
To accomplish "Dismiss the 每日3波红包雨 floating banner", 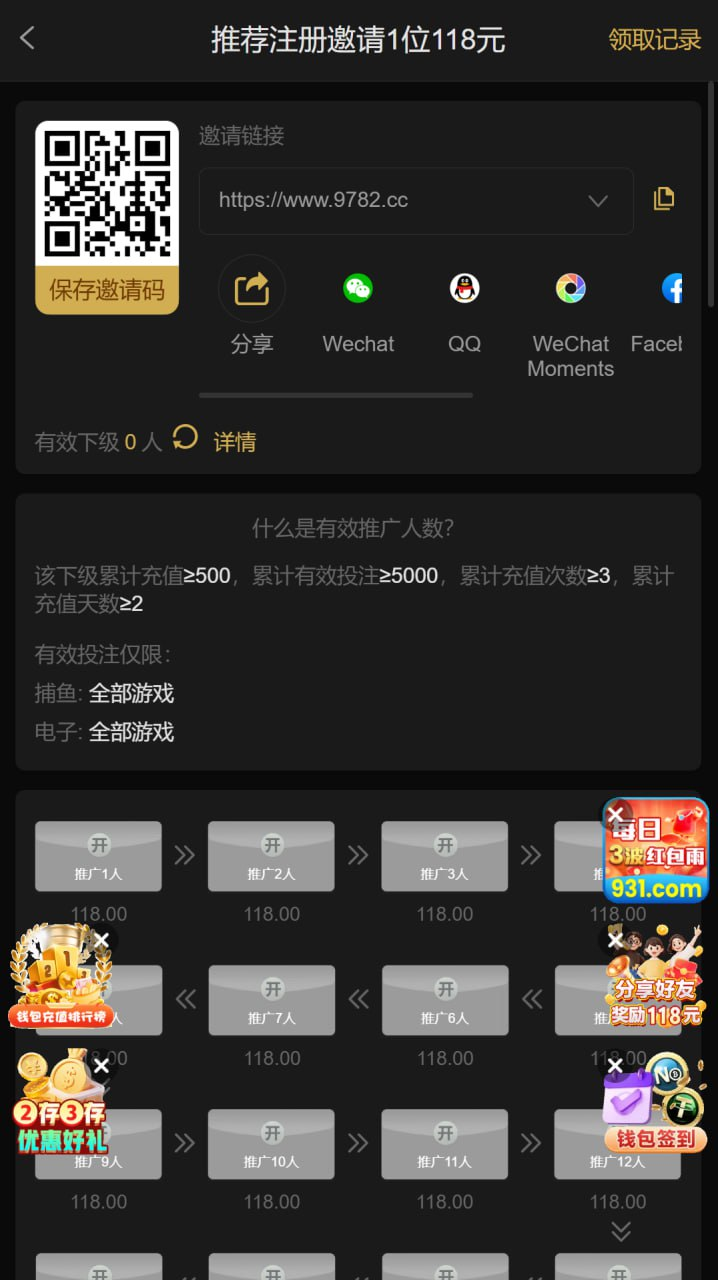I will tap(617, 814).
